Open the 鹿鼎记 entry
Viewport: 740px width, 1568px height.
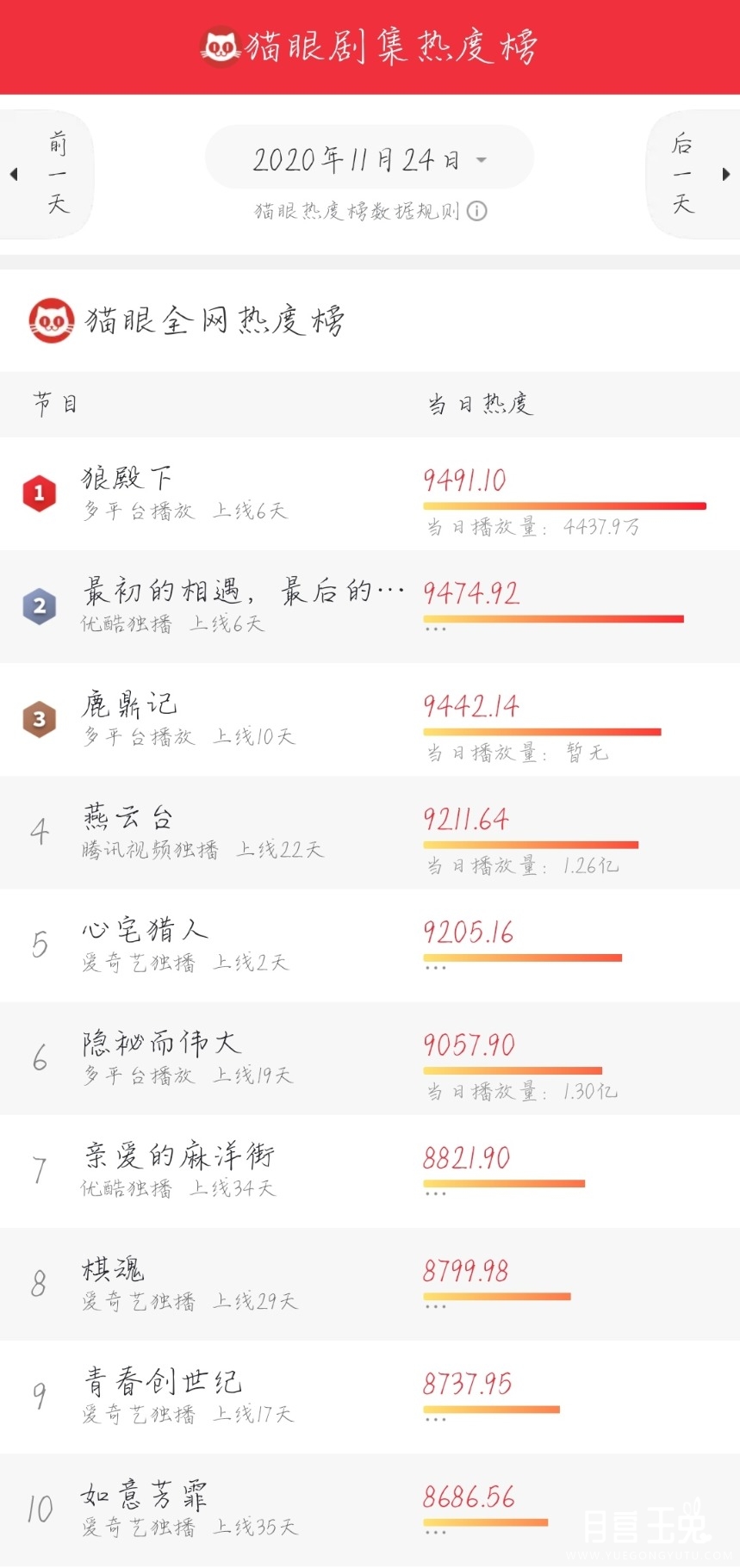[370, 720]
